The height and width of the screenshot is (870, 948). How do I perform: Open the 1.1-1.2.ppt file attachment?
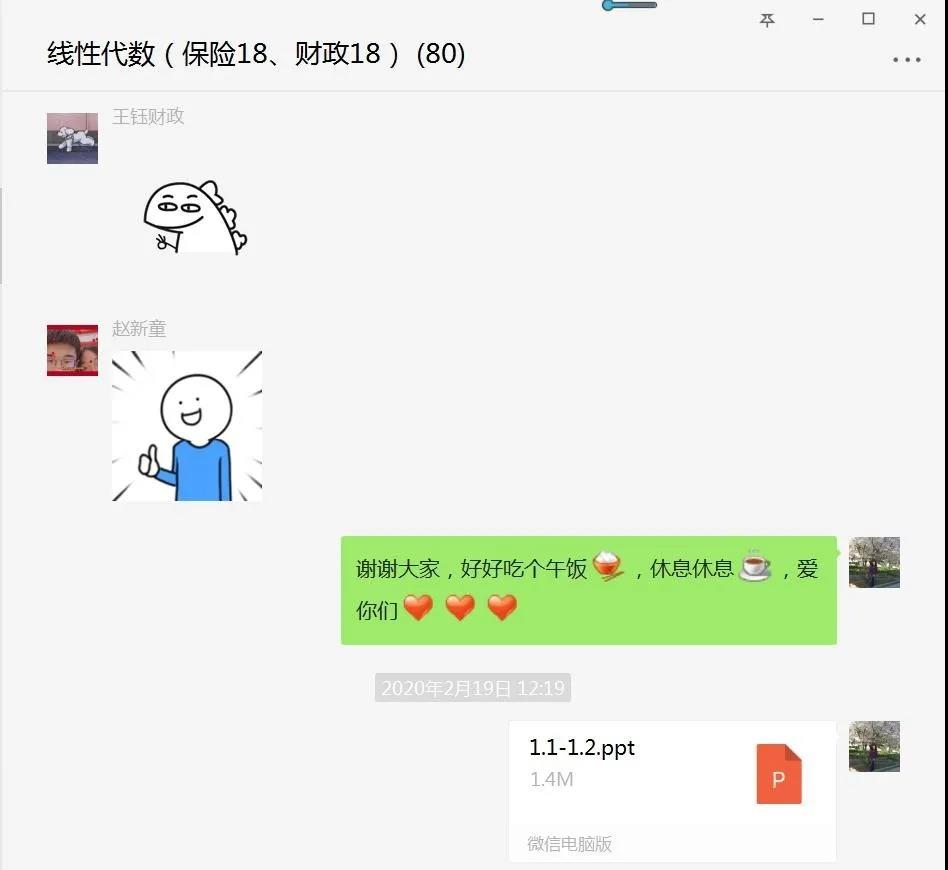[x=672, y=790]
